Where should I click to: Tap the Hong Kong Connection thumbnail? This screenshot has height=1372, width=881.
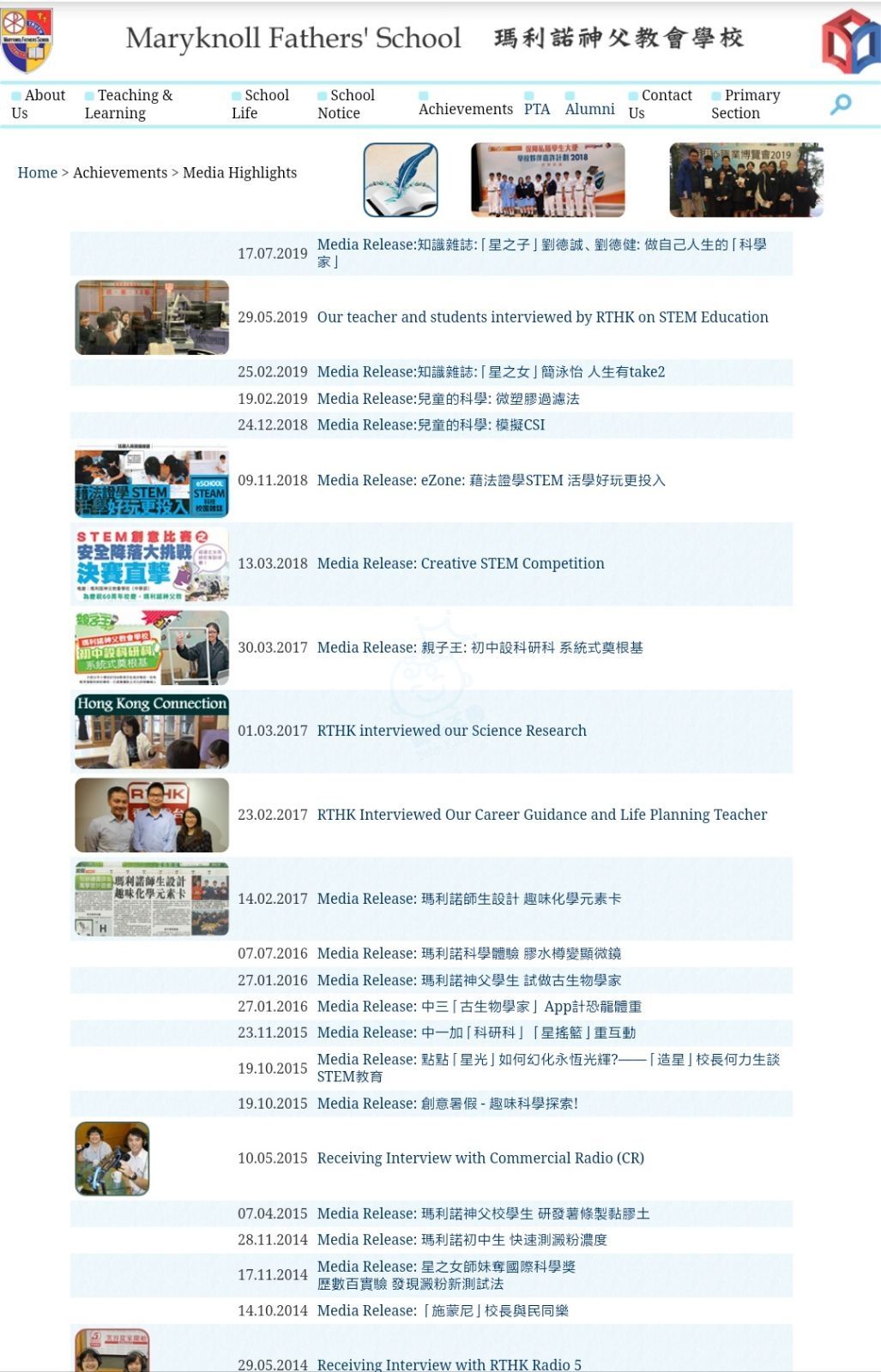[152, 731]
